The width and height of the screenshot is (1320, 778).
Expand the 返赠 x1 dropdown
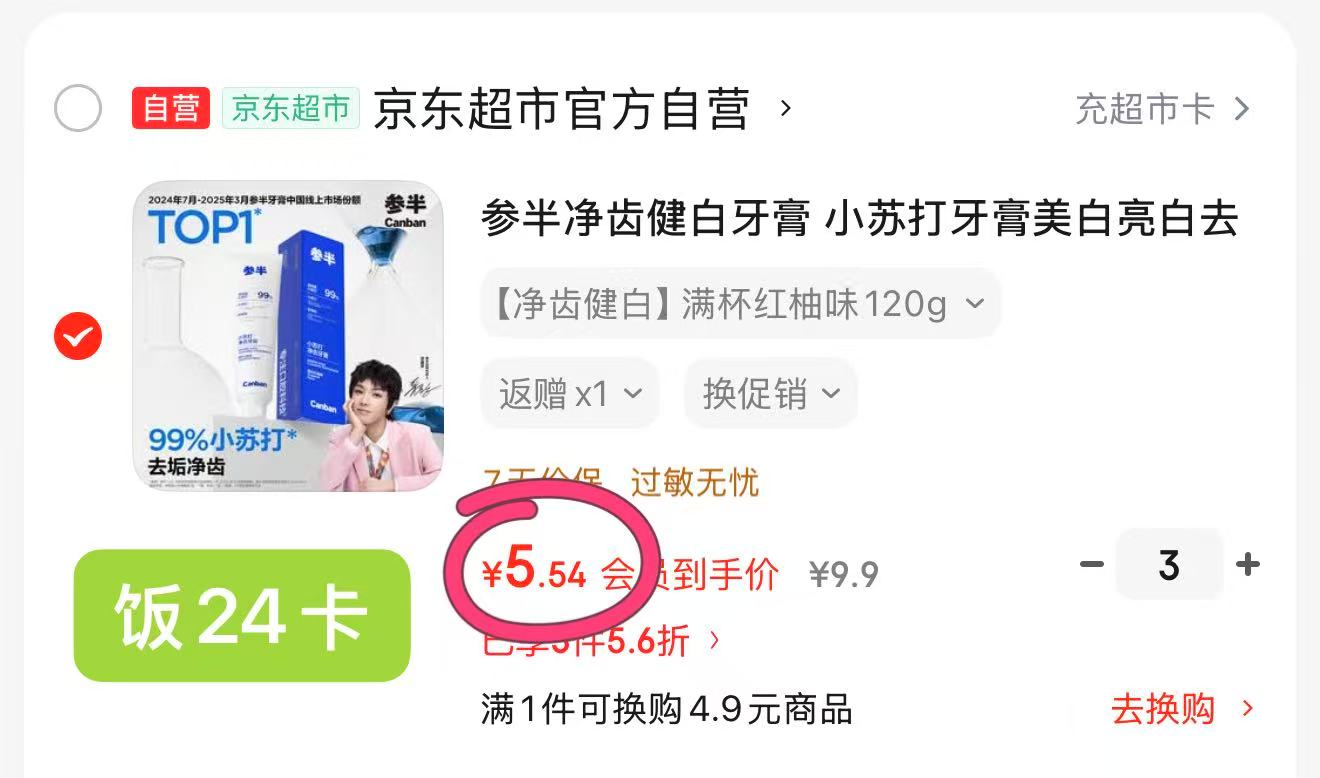[570, 394]
